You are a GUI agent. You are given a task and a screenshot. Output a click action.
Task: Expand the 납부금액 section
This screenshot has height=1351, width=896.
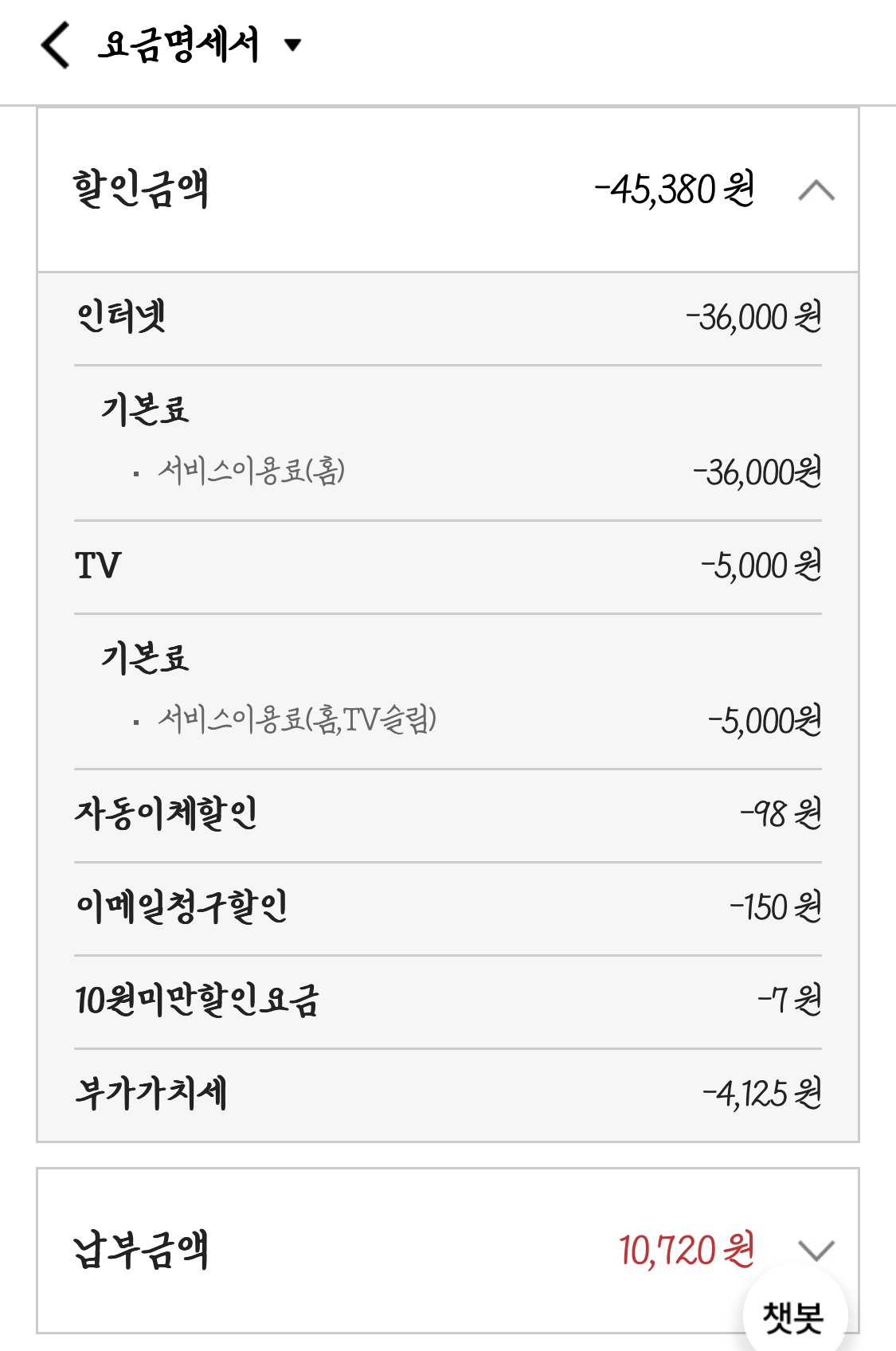[x=816, y=1249]
